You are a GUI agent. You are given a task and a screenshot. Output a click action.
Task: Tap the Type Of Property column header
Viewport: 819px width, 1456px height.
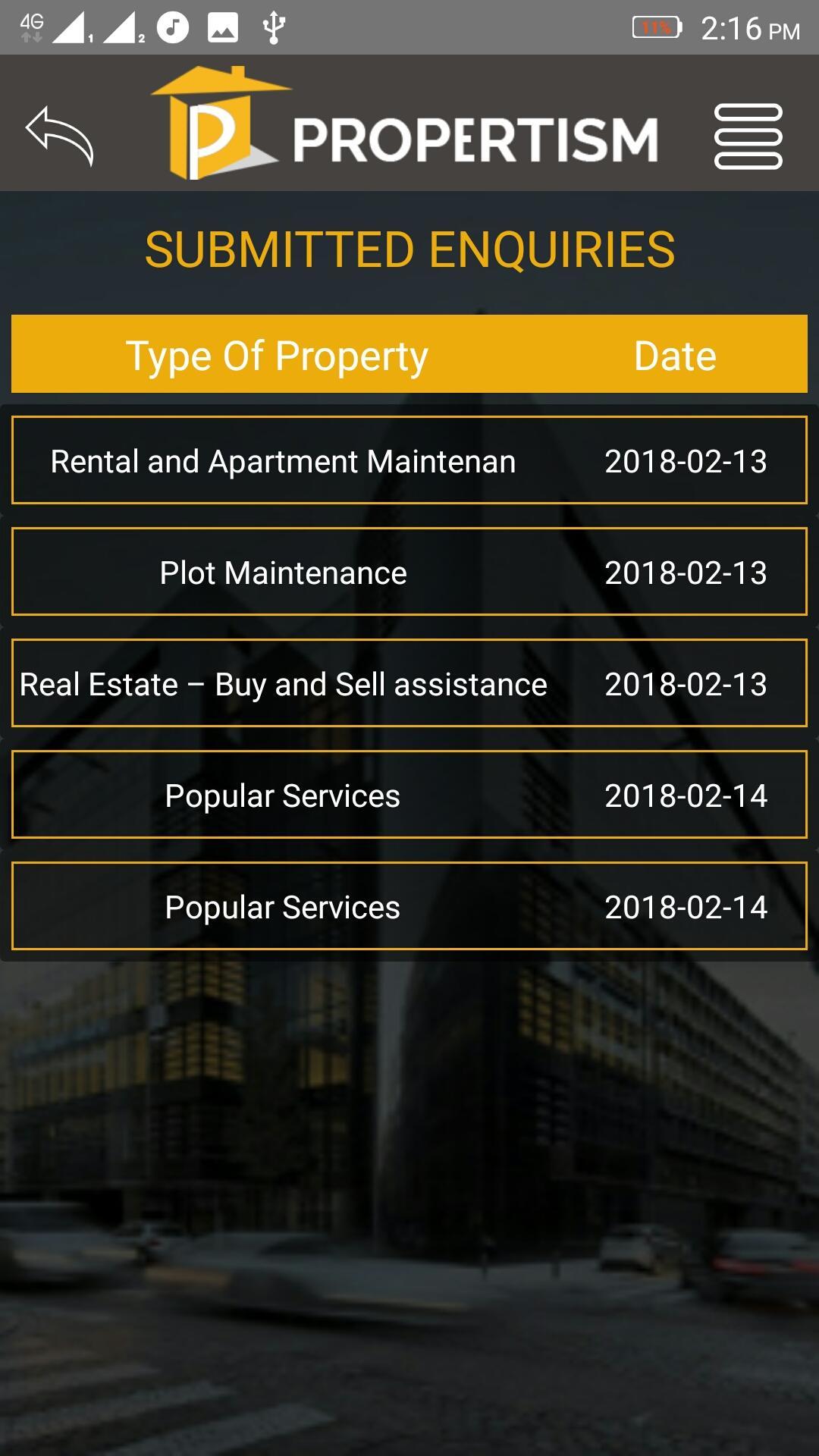click(278, 354)
